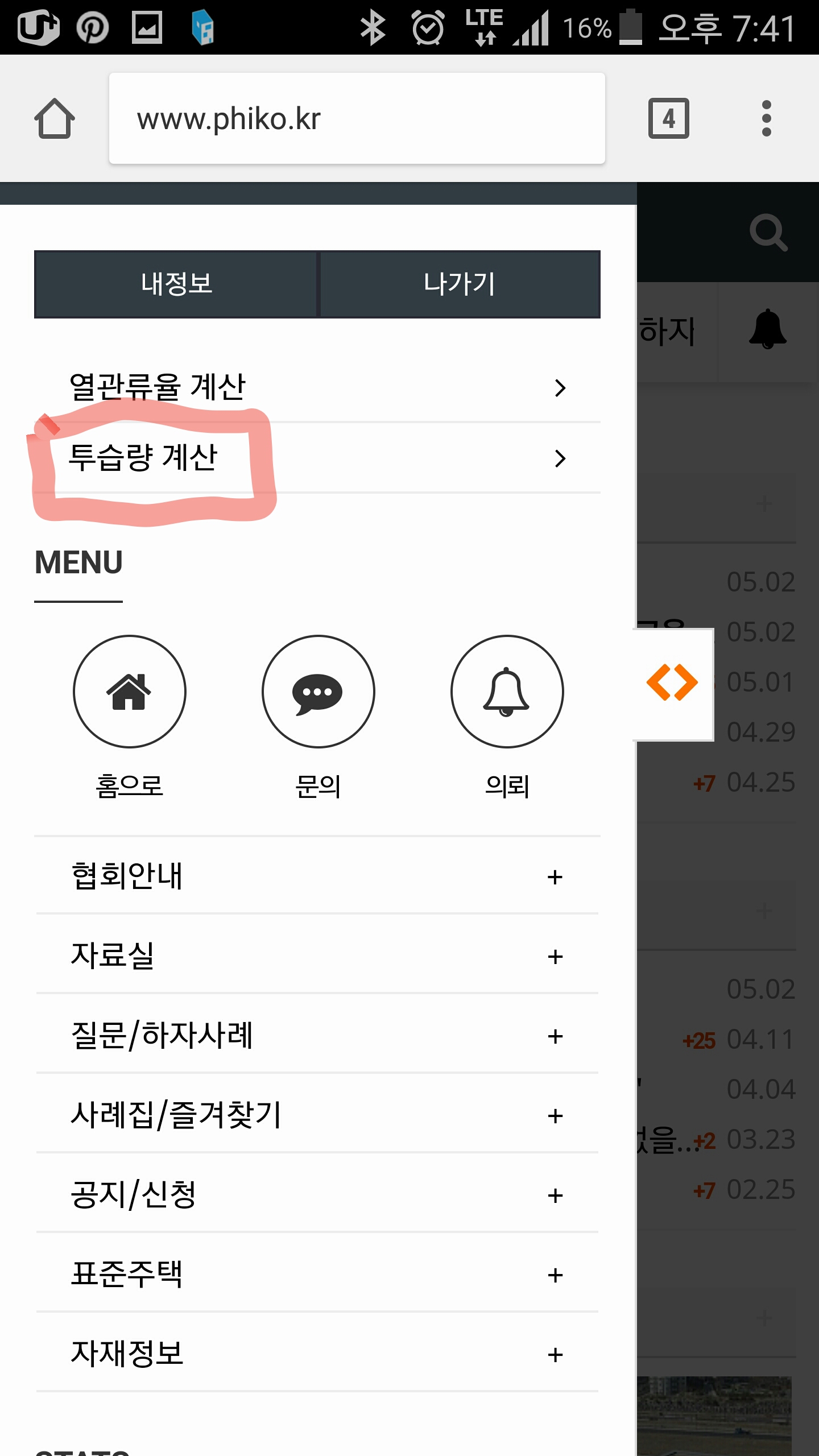Open 내정보 (my info)
The width and height of the screenshot is (819, 1456).
[x=176, y=284]
